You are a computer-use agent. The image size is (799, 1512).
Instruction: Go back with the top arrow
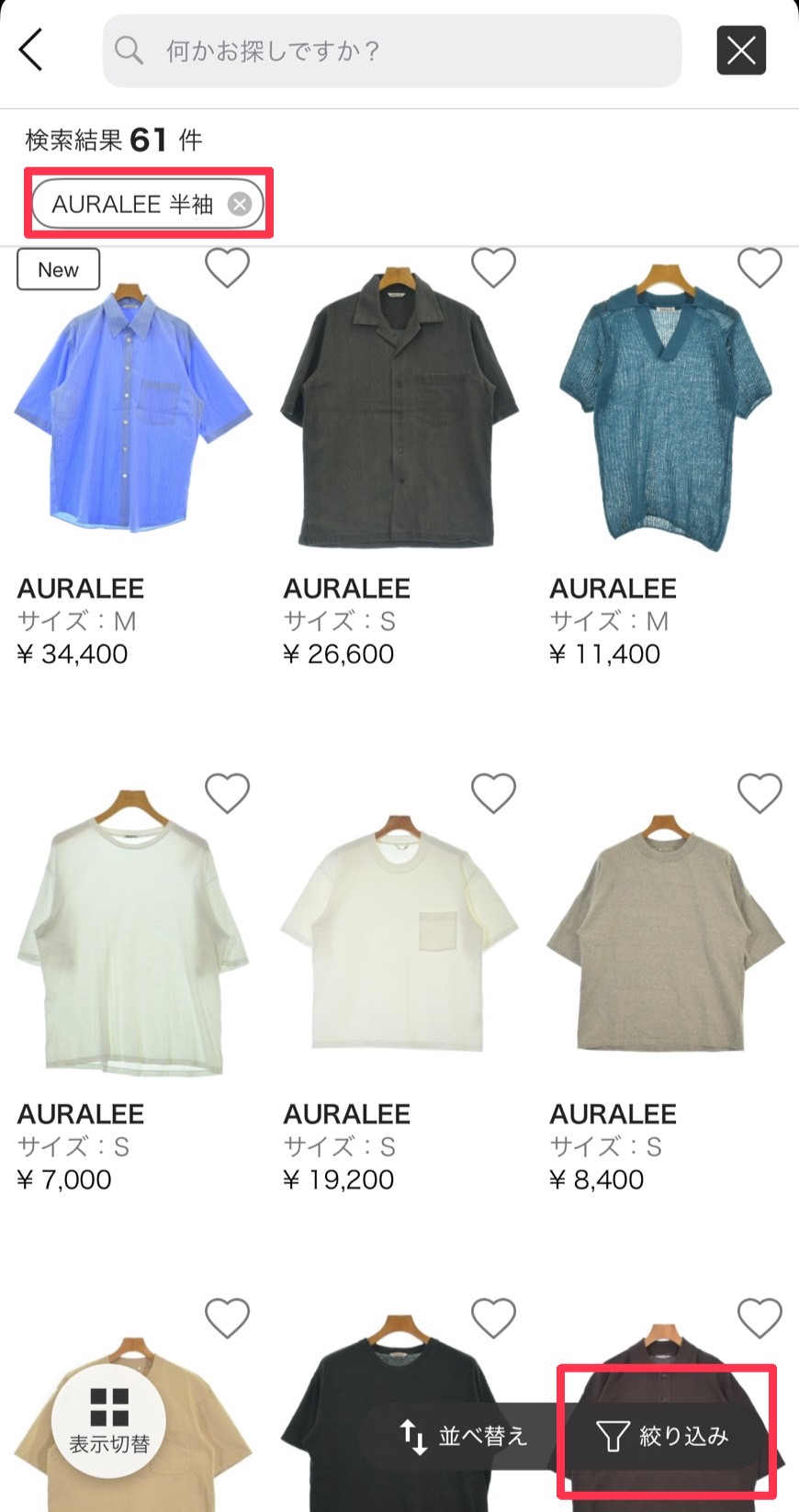coord(31,50)
